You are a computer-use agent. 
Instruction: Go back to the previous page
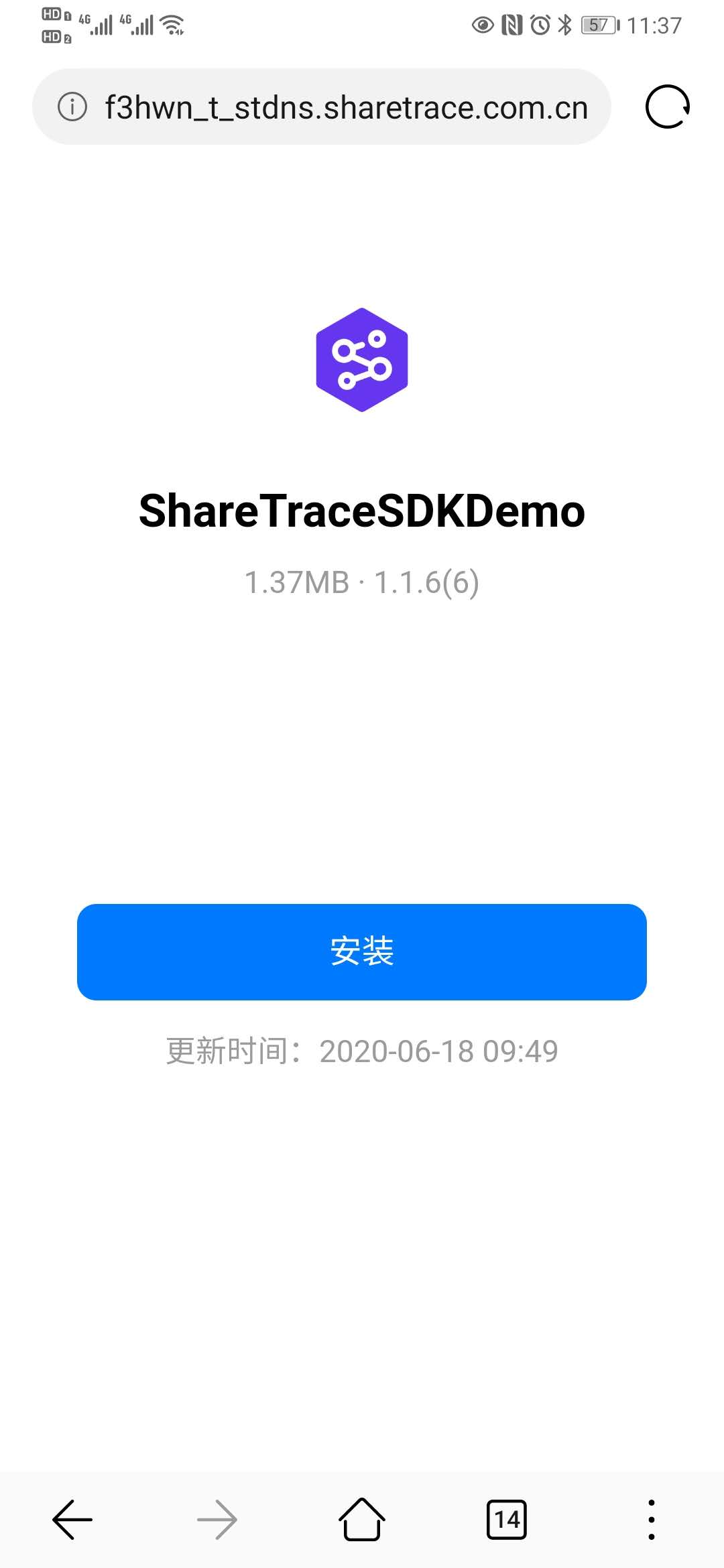pyautogui.click(x=72, y=1520)
